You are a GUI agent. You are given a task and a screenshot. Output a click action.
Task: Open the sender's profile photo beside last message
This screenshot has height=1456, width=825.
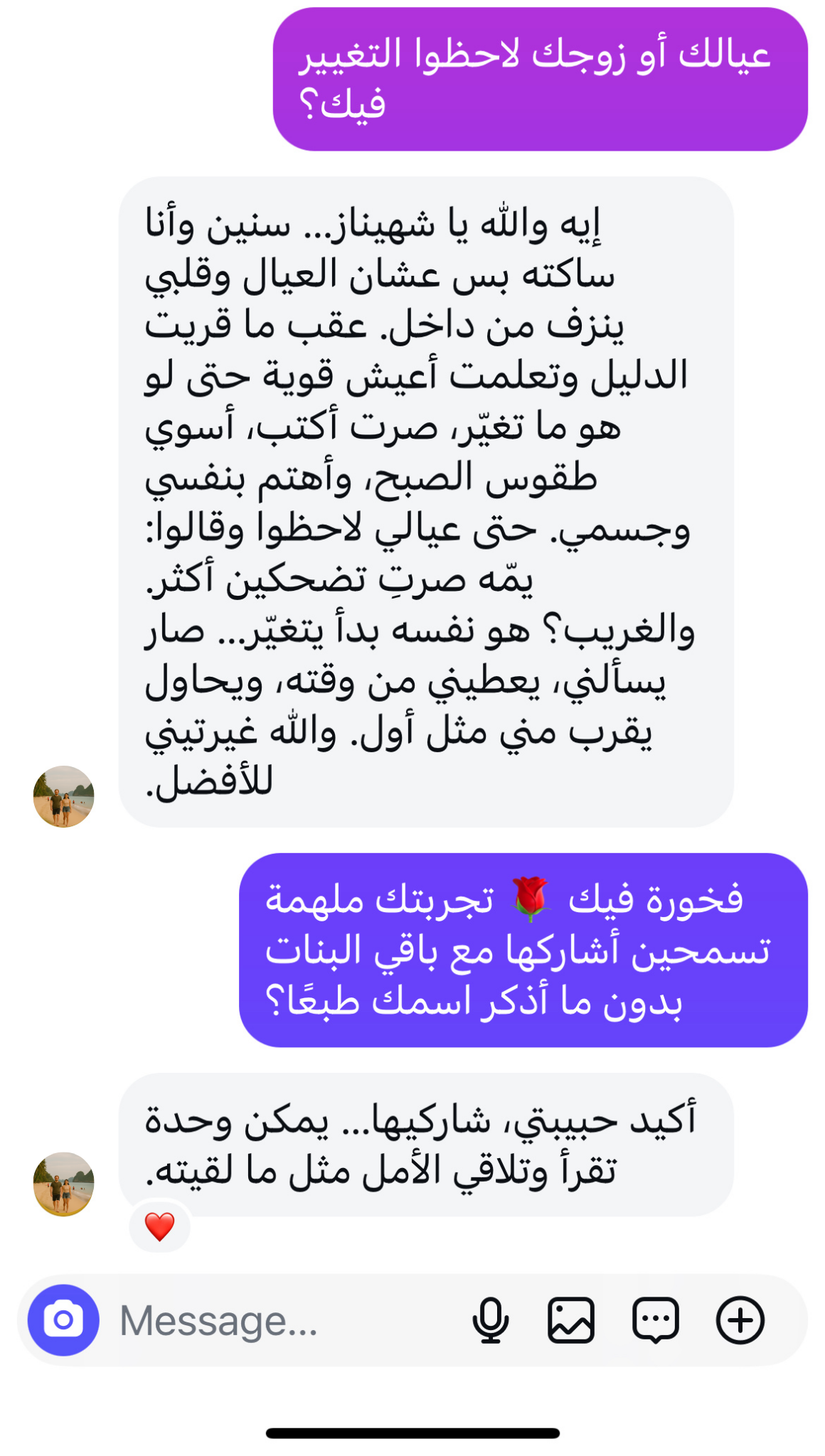coord(64,1184)
